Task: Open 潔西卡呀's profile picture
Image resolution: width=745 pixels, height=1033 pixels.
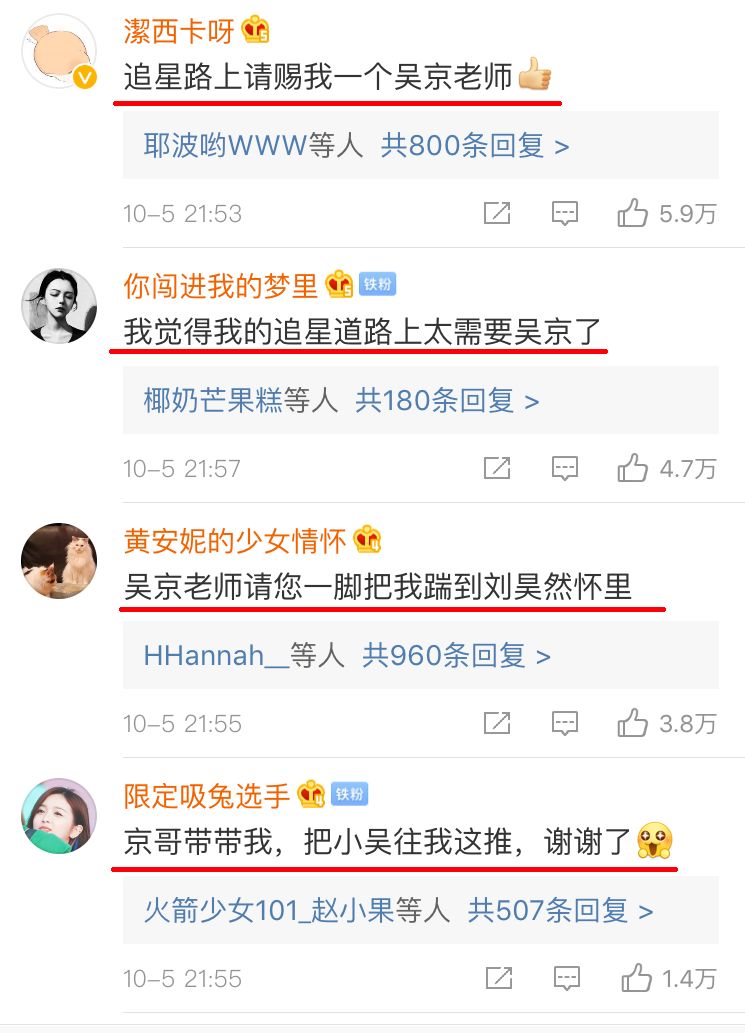Action: tap(59, 51)
